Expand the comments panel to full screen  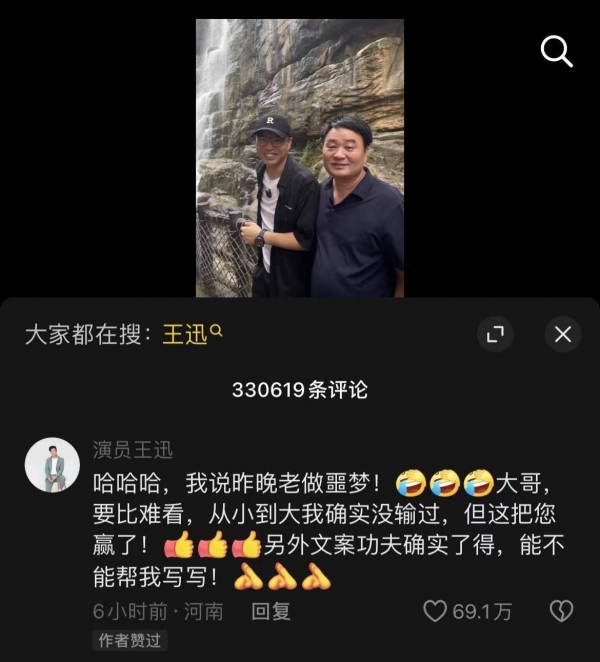(493, 334)
